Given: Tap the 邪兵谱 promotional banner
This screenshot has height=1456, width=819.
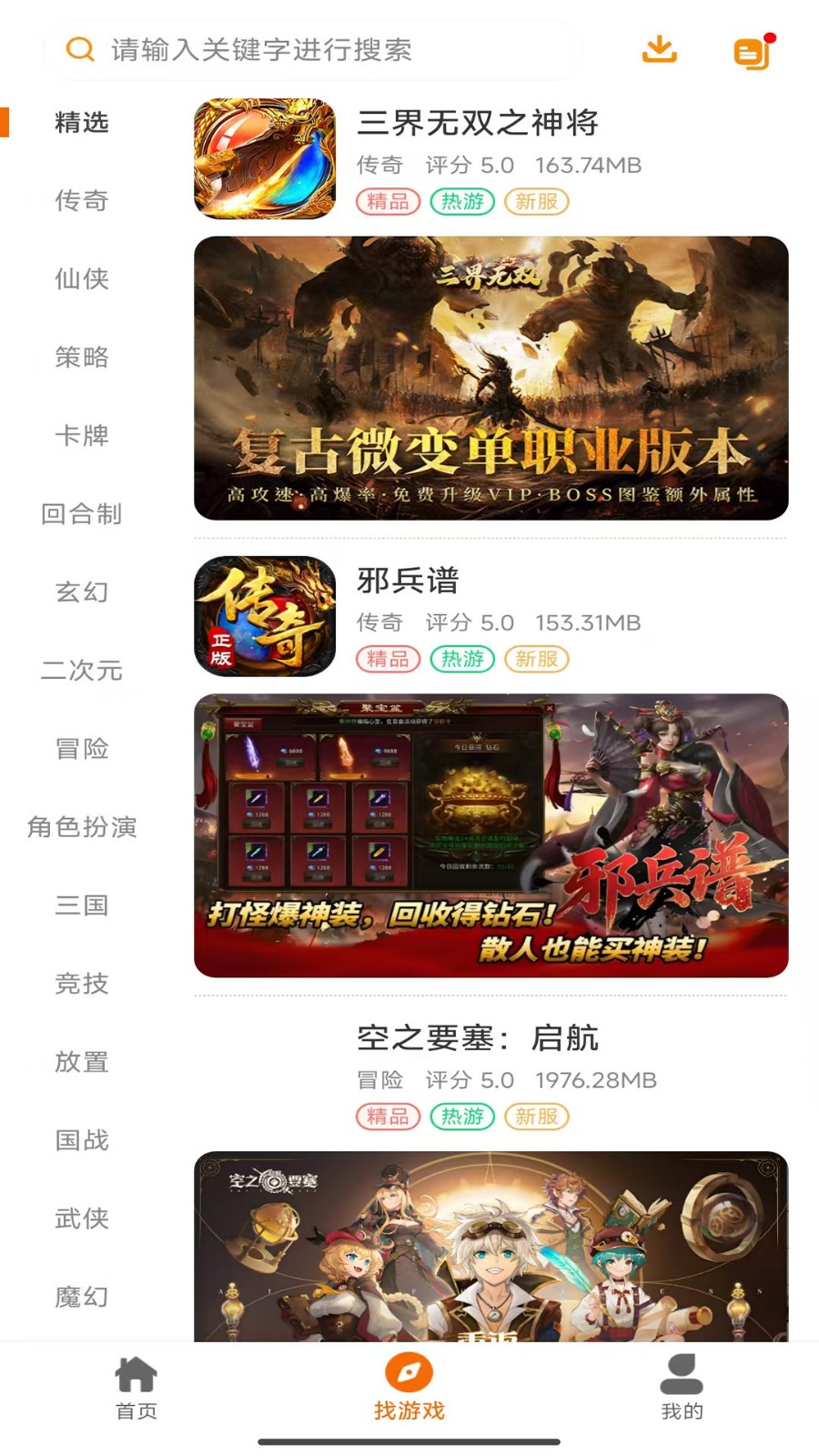Looking at the screenshot, I should 490,835.
